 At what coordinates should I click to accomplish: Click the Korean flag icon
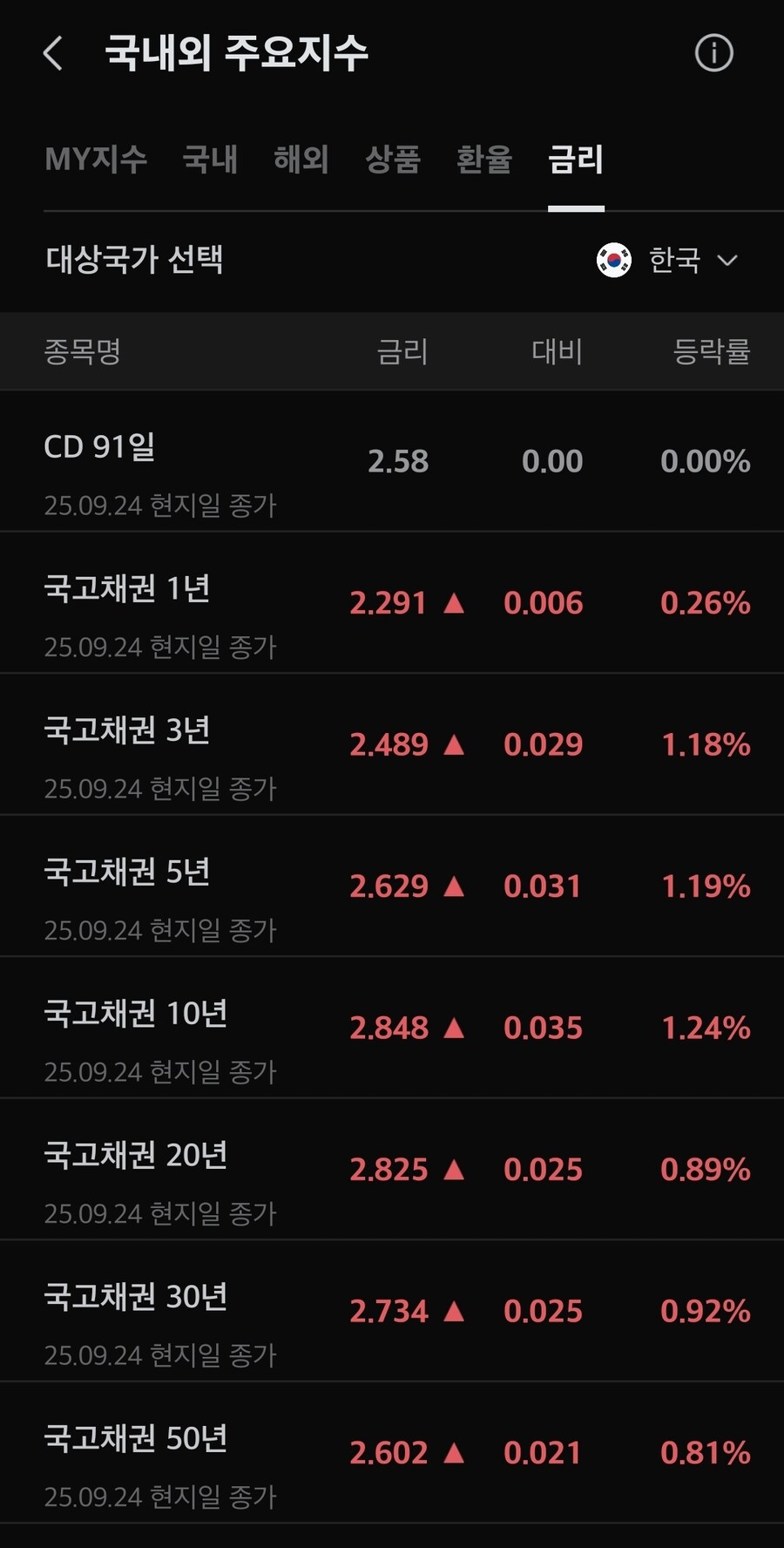pyautogui.click(x=612, y=260)
